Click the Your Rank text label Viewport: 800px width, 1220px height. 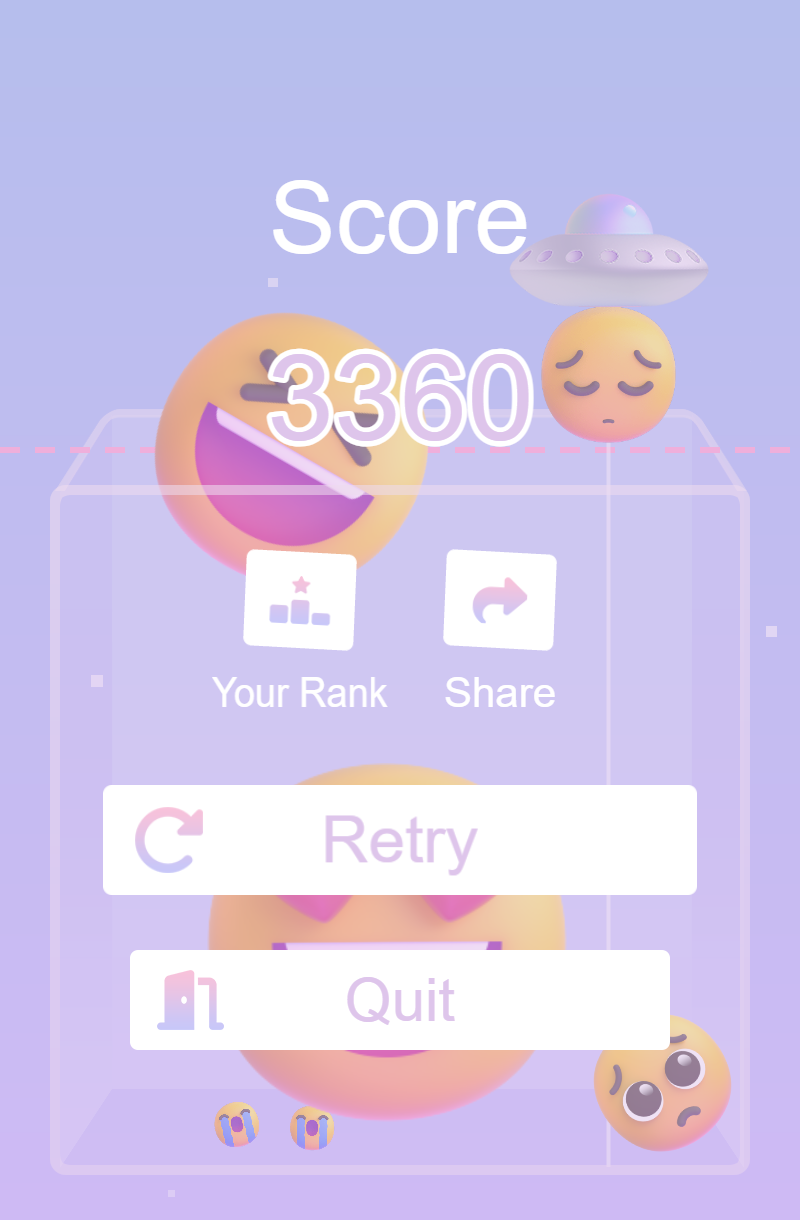tap(299, 692)
